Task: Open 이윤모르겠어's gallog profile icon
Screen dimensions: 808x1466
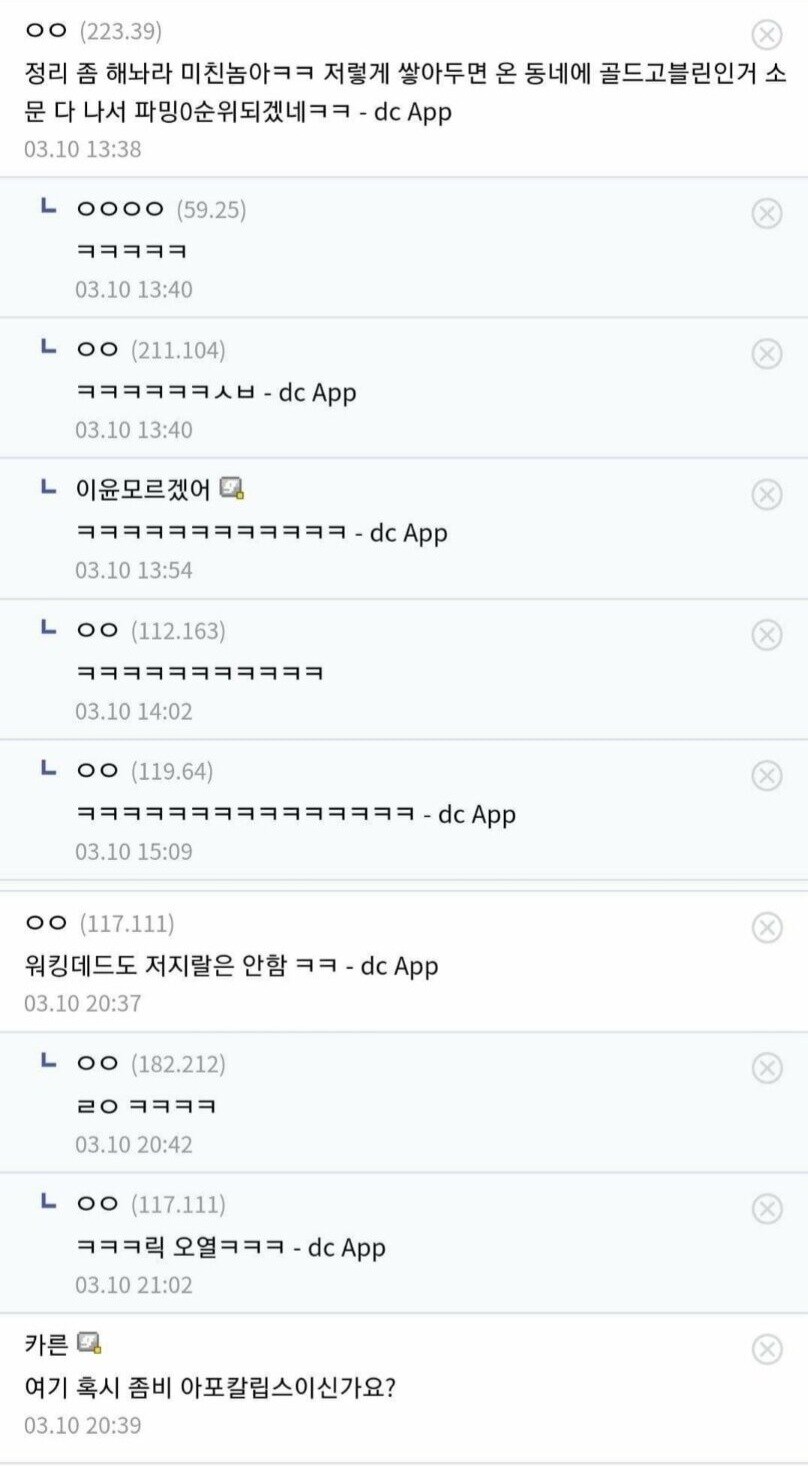Action: coord(231,489)
